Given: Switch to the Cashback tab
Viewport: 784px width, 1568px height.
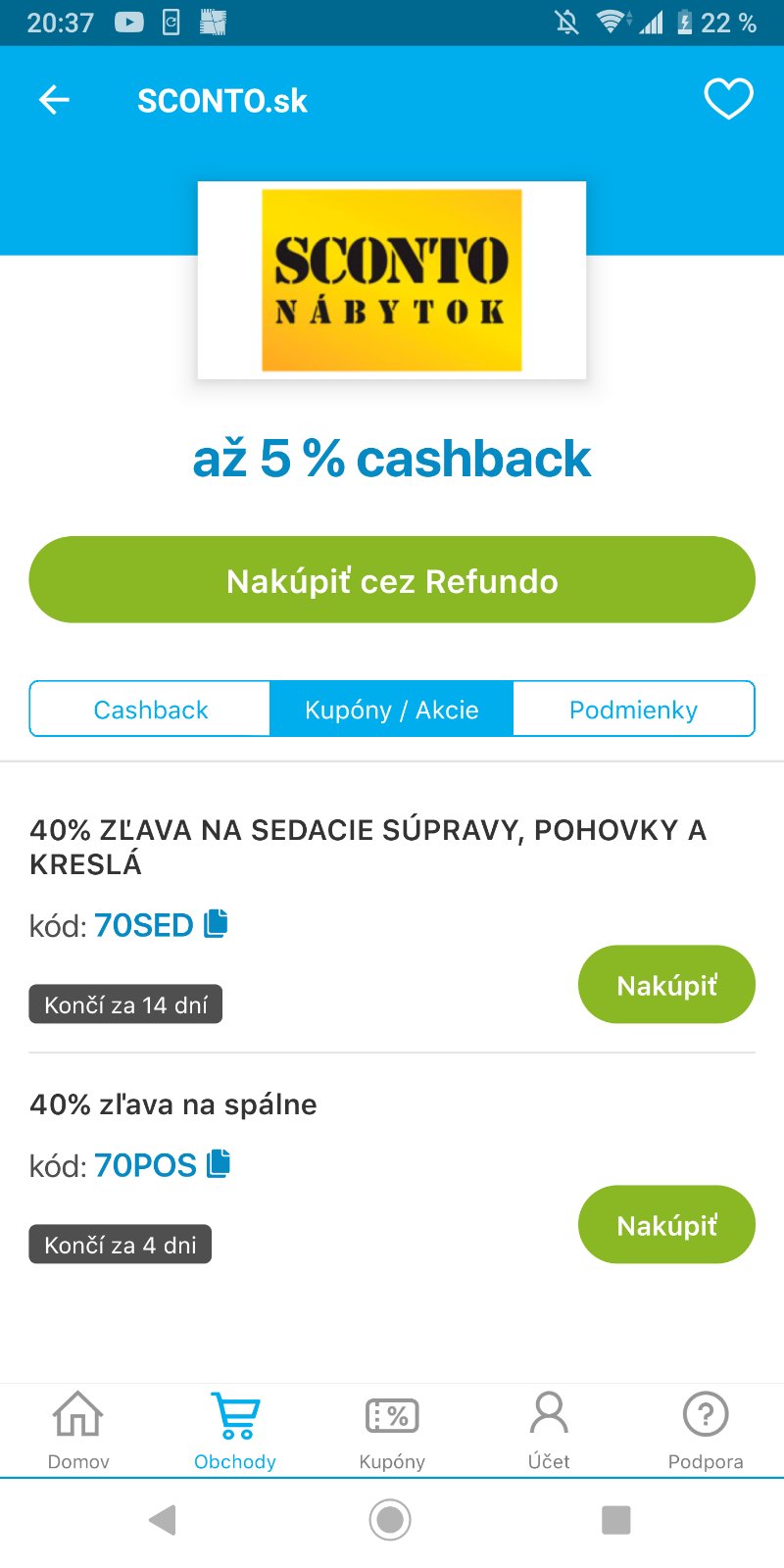Looking at the screenshot, I should click(x=150, y=709).
